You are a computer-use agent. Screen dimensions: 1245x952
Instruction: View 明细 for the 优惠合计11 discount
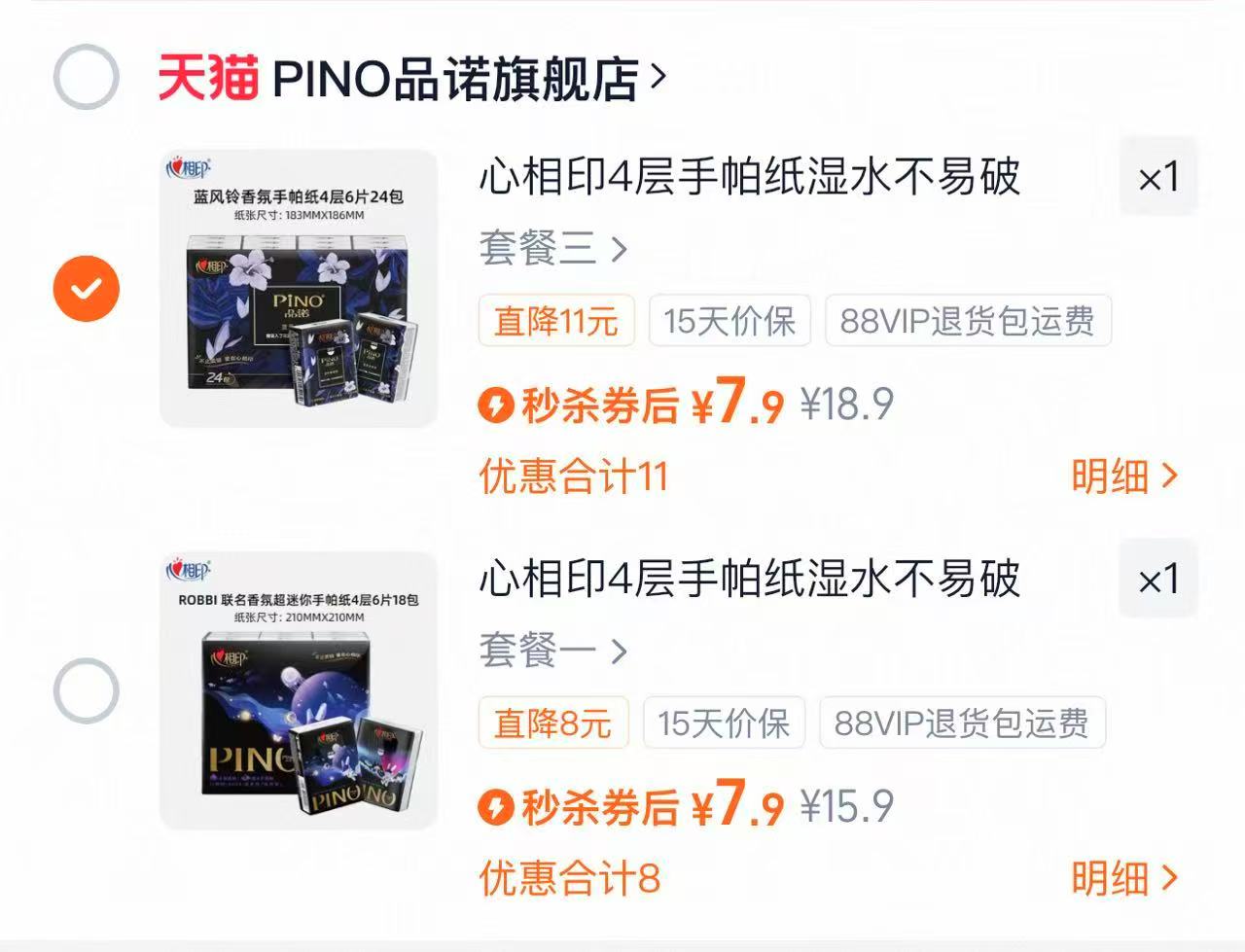1123,476
